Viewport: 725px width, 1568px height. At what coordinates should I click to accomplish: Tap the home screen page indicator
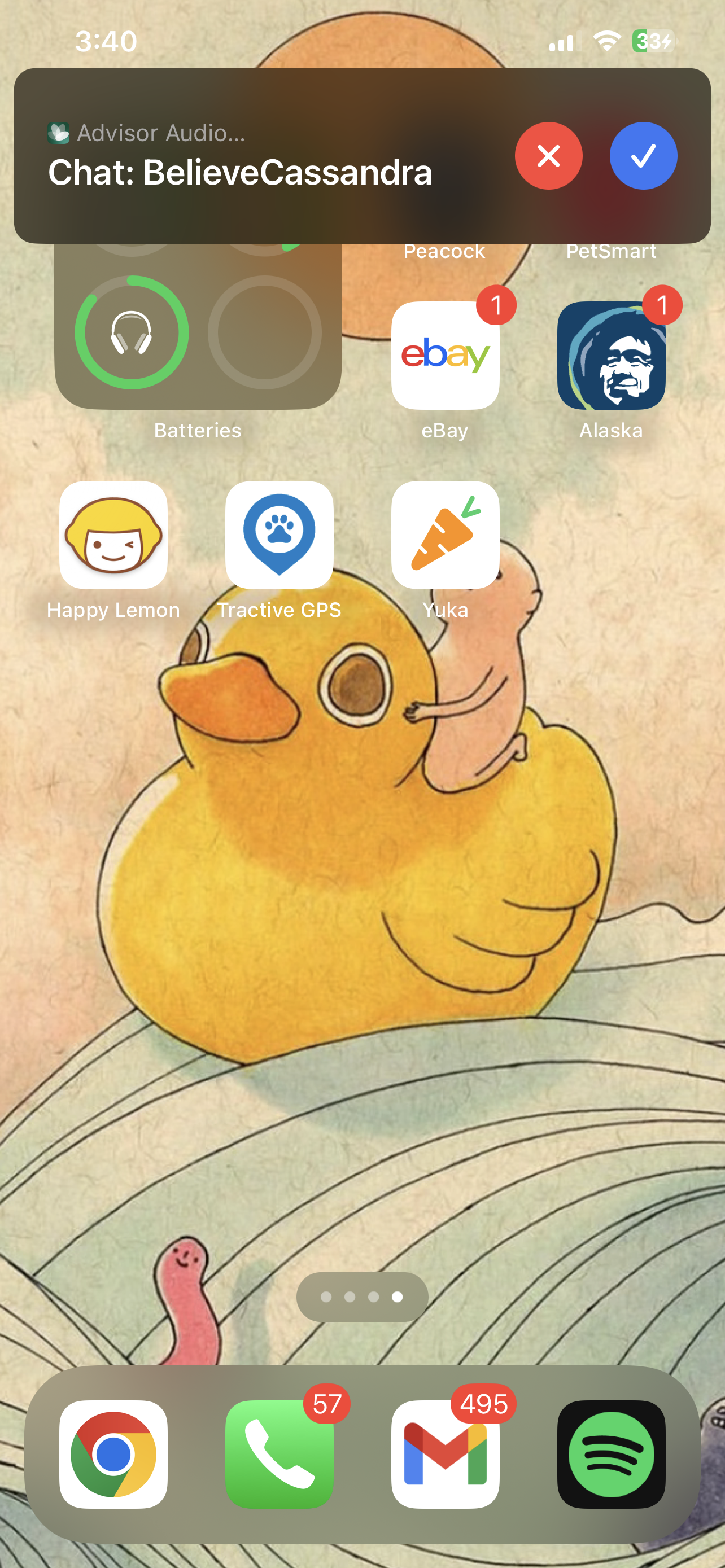pos(362,1297)
